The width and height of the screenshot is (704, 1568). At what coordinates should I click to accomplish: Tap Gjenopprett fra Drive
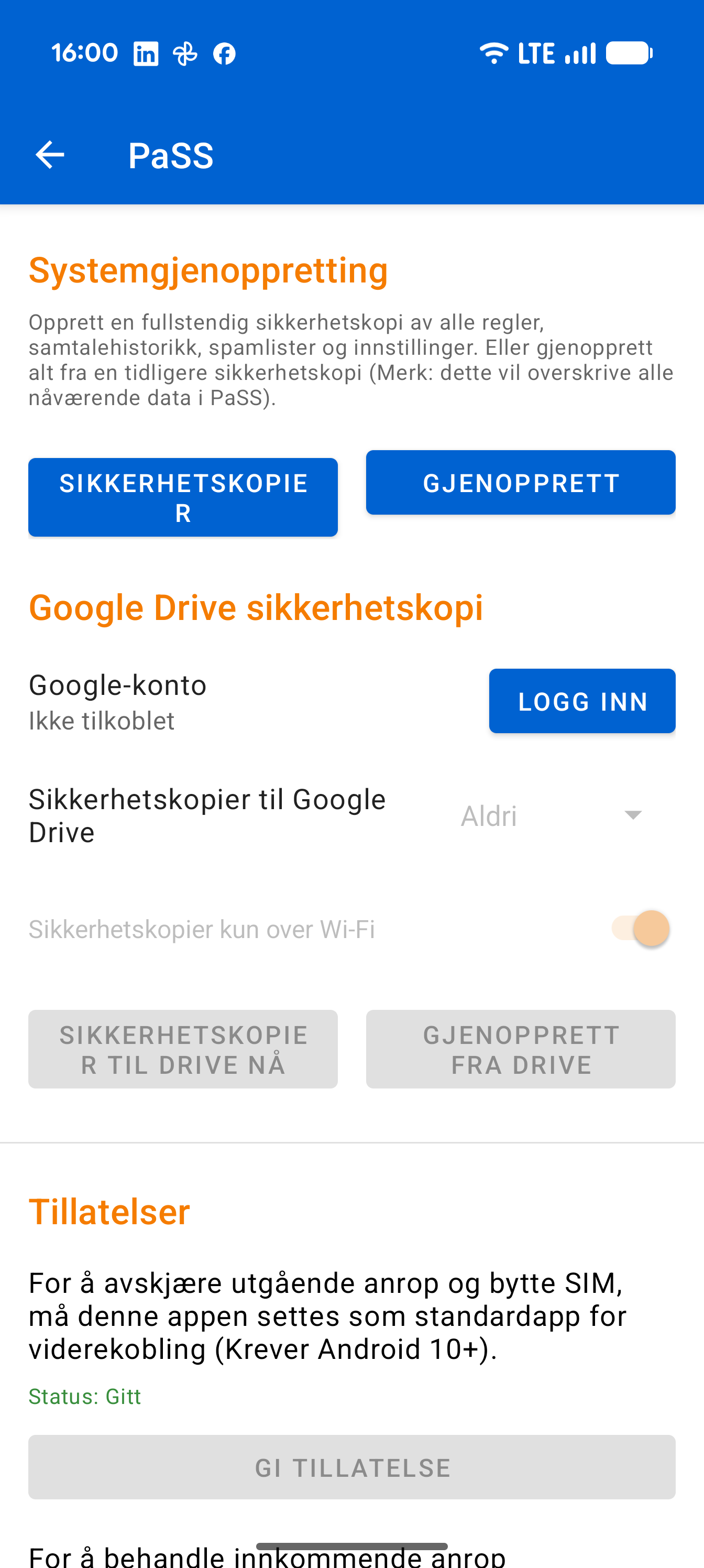point(520,1049)
